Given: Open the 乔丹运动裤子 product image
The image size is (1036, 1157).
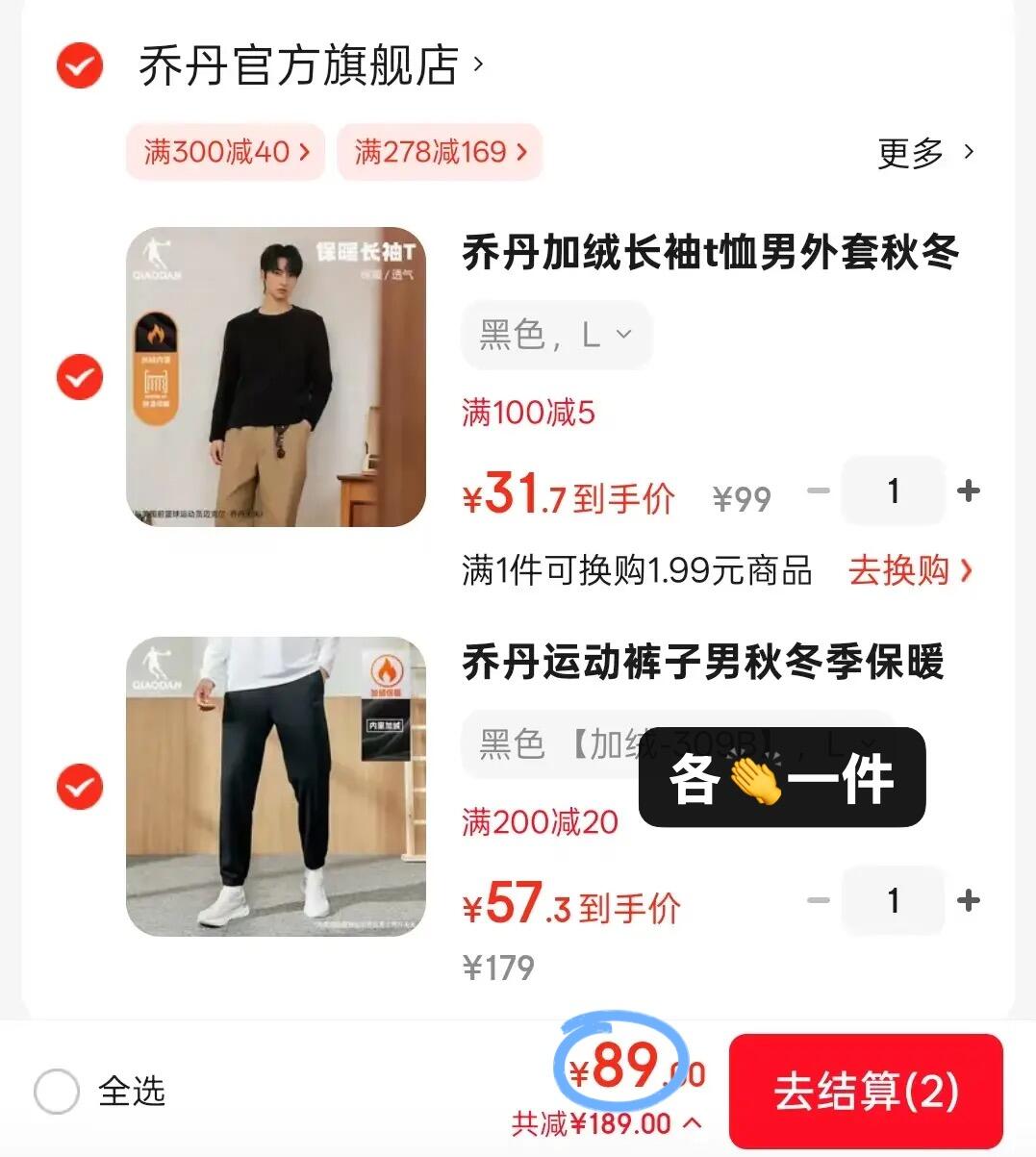Looking at the screenshot, I should [276, 787].
